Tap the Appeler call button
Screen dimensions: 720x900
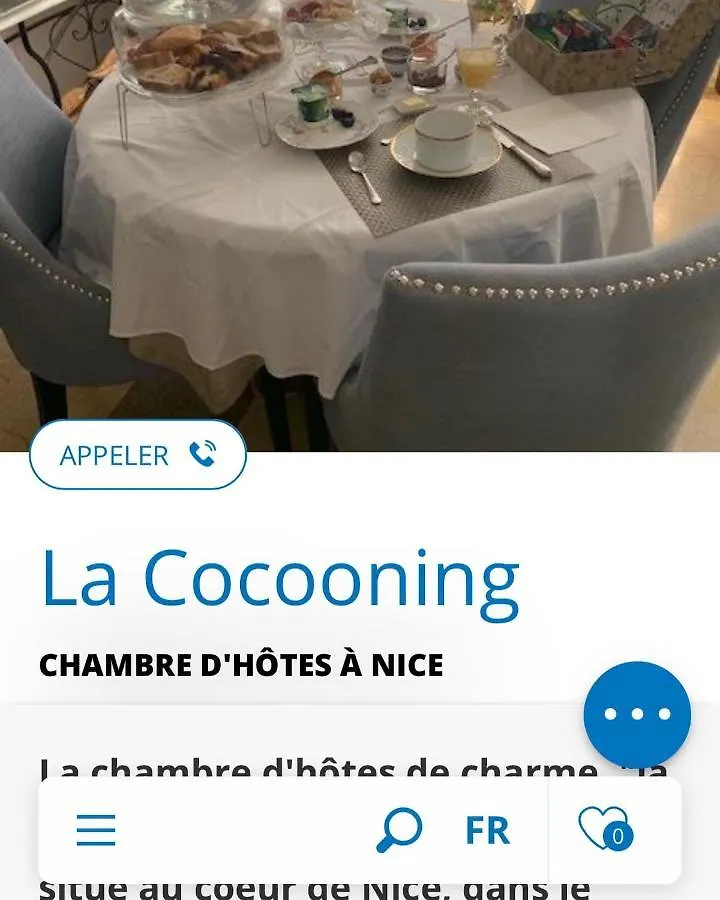[x=138, y=455]
